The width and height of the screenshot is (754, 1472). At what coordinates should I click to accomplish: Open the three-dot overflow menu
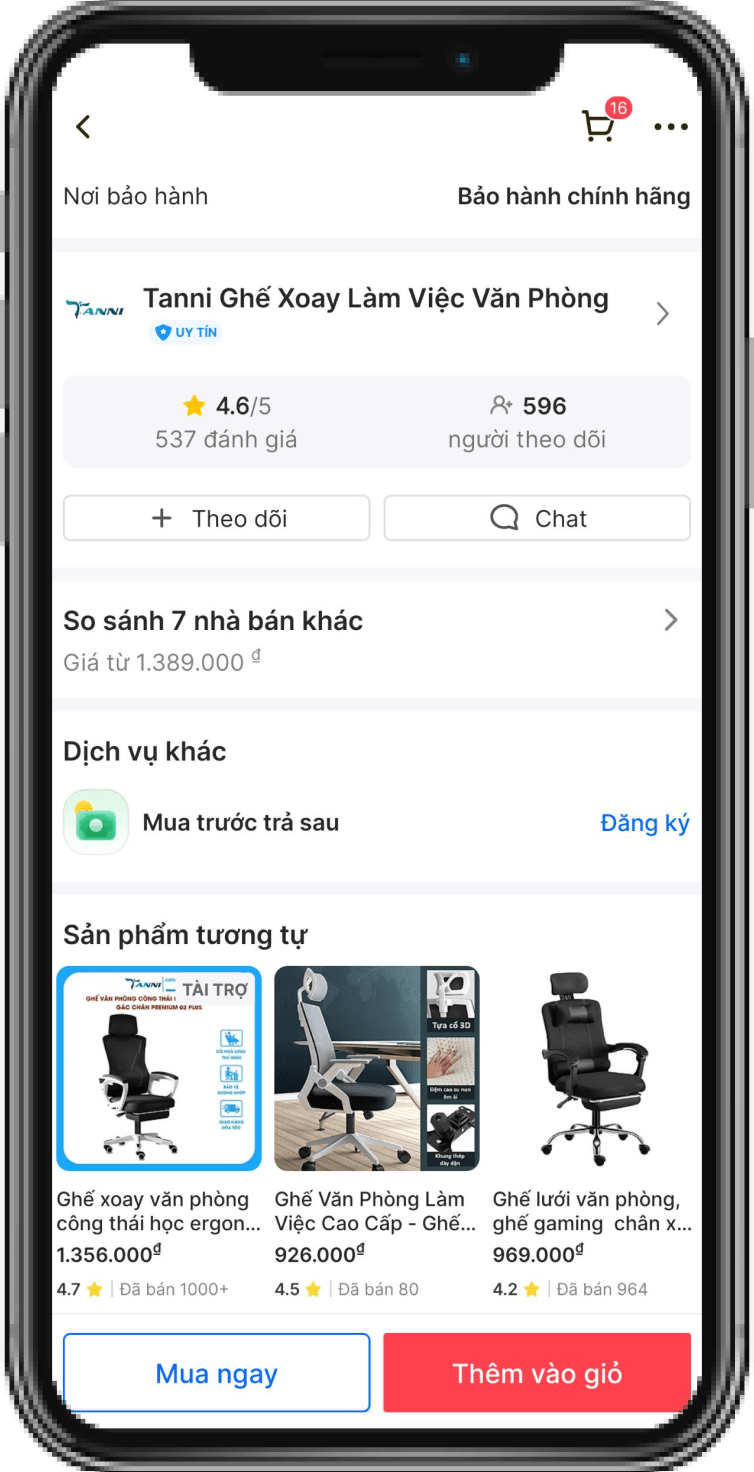point(670,127)
